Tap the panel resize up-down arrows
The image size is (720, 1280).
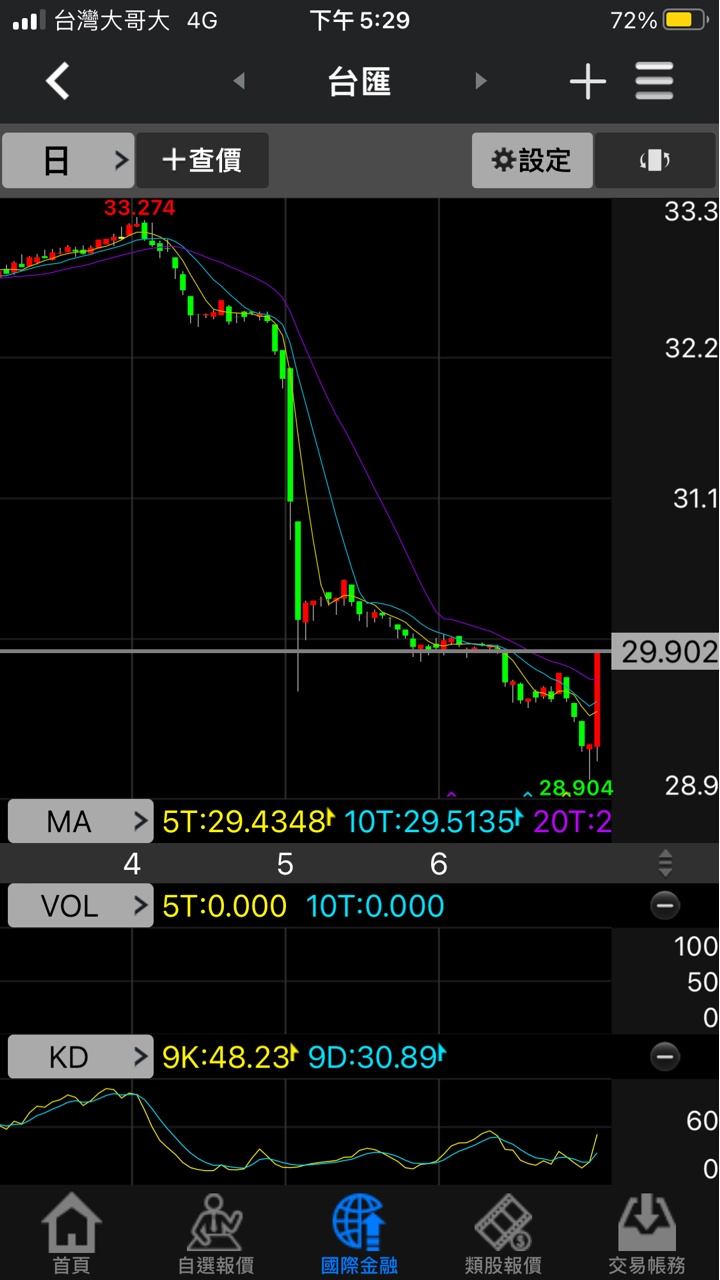[x=665, y=863]
